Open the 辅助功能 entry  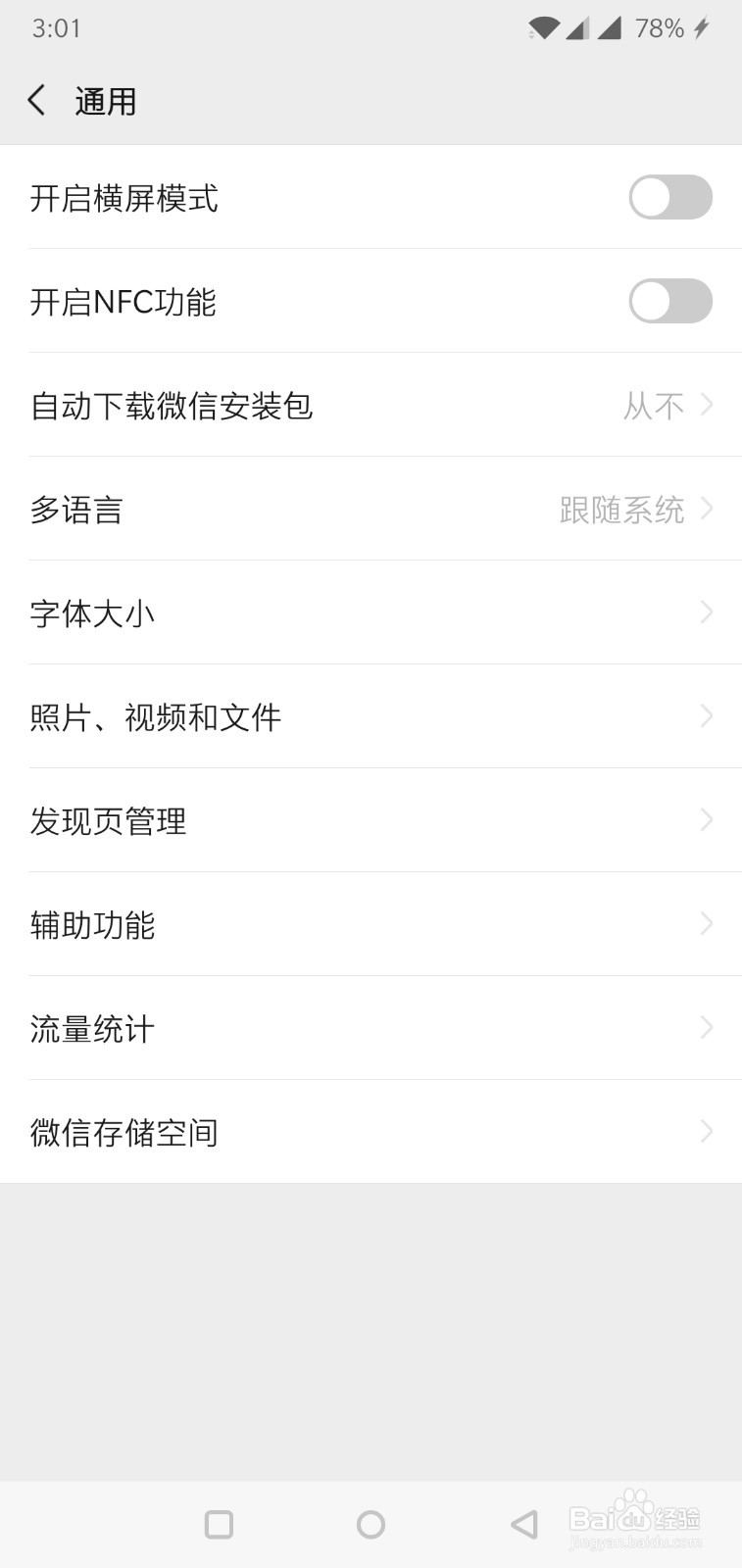pos(371,924)
